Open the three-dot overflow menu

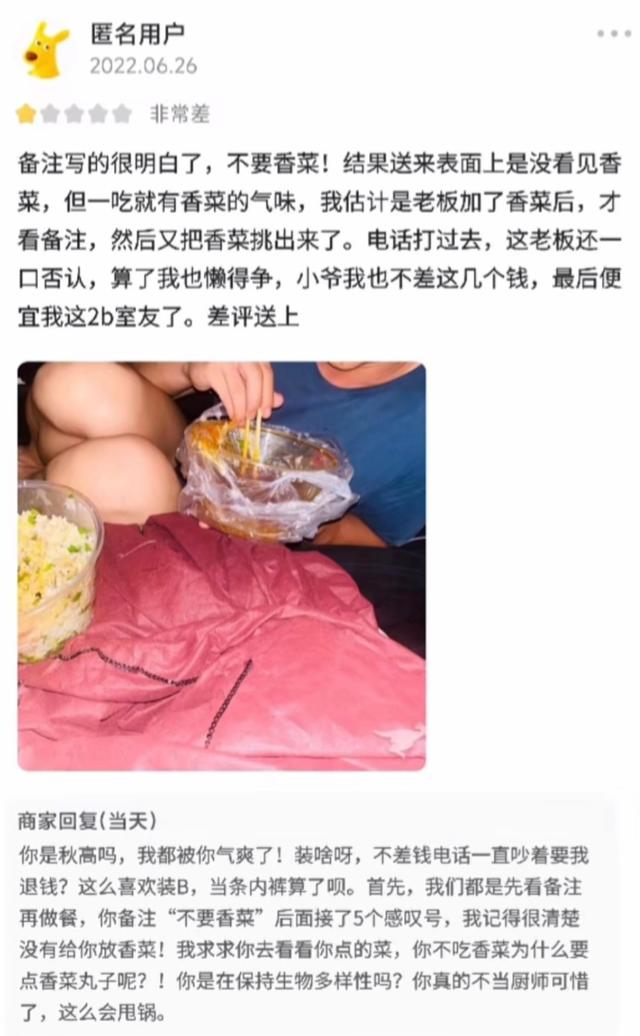click(614, 33)
